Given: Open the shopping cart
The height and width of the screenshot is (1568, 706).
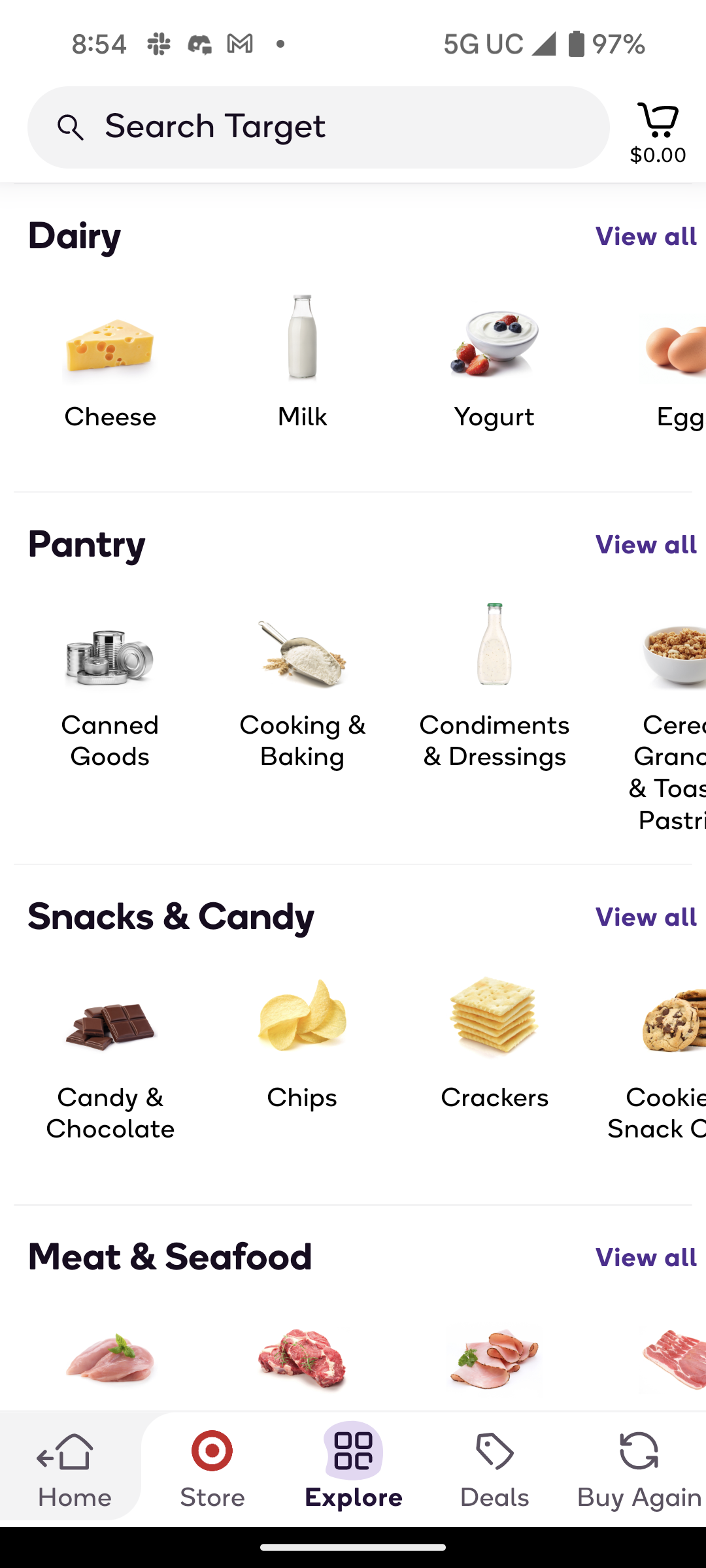Looking at the screenshot, I should (658, 131).
